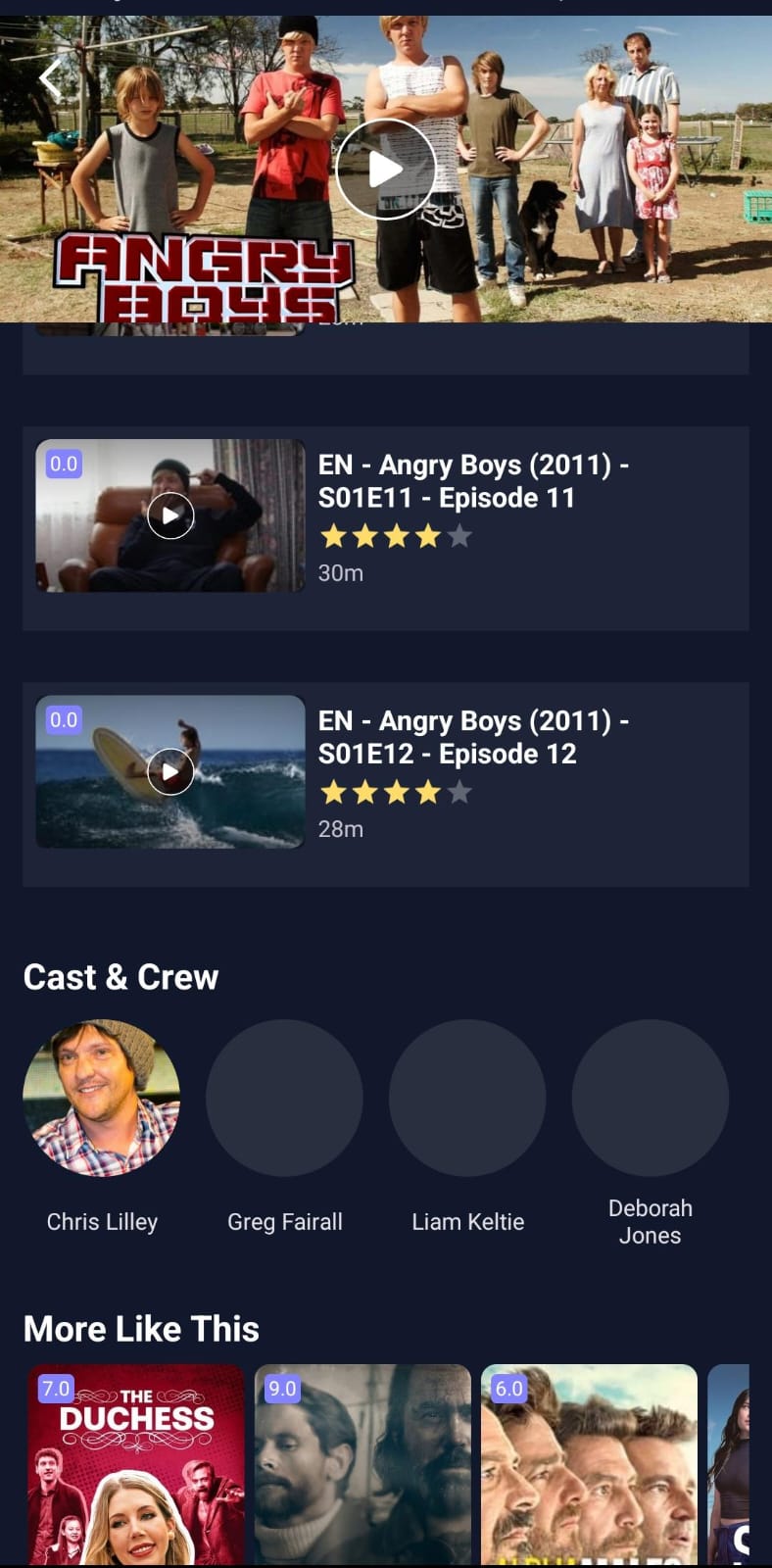Play the Angry Boys trailer banner
772x1568 pixels.
(385, 170)
